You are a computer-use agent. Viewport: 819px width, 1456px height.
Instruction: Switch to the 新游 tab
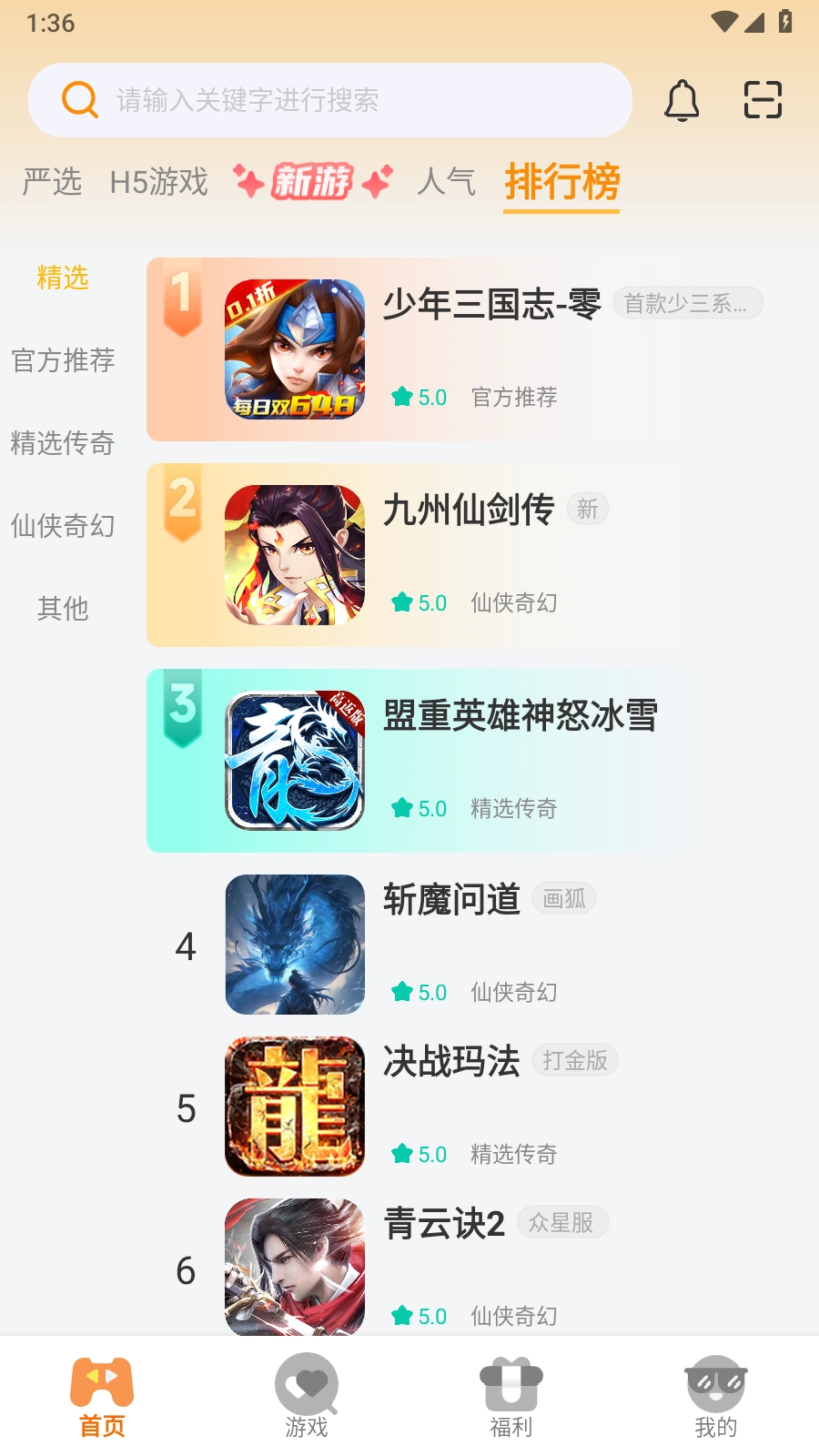[312, 182]
